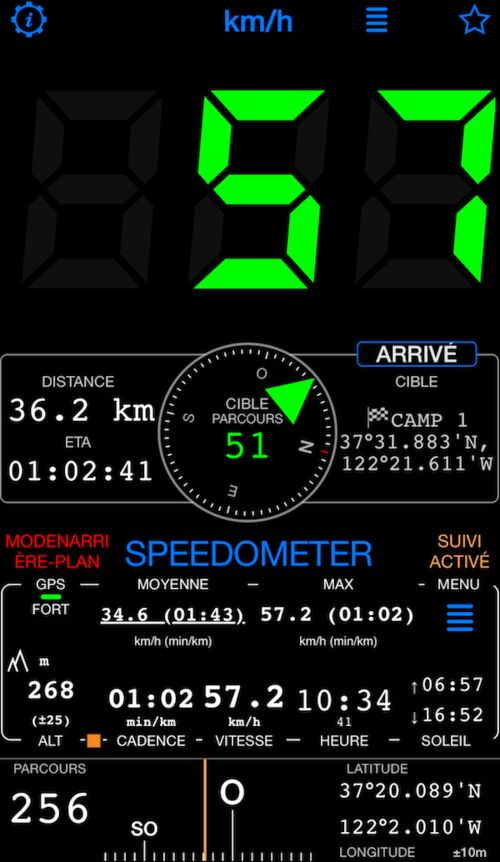Open the blue MENU icon

459,618
